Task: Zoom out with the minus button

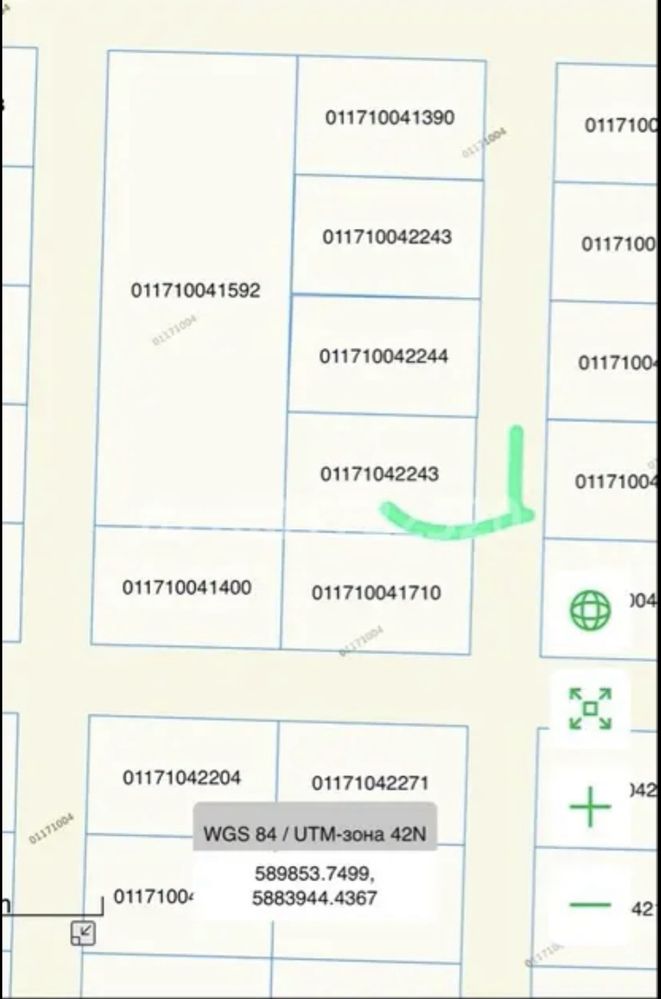Action: click(x=590, y=905)
